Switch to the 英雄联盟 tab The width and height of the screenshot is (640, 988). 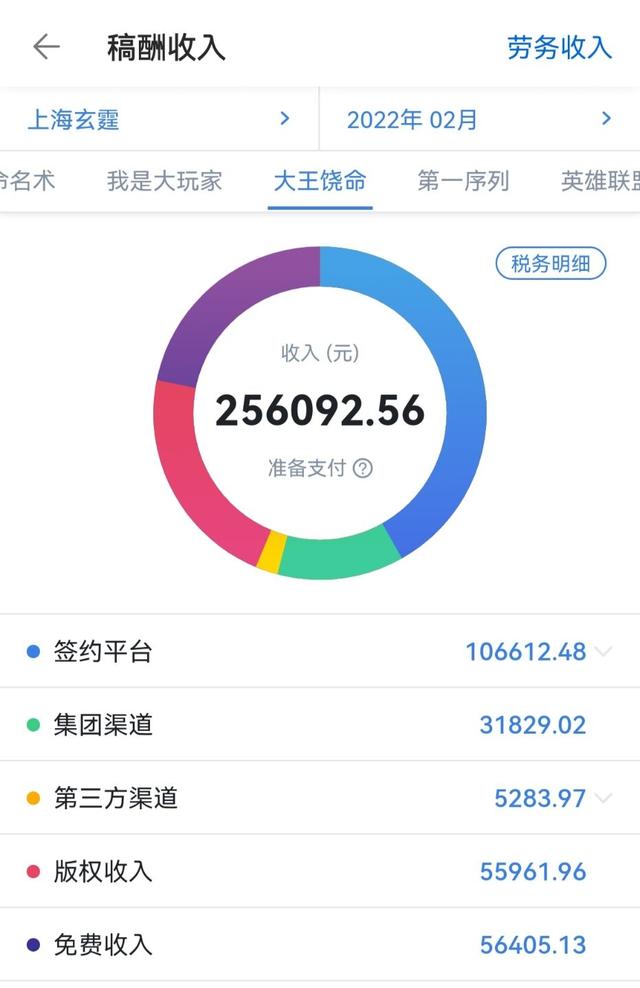(600, 181)
